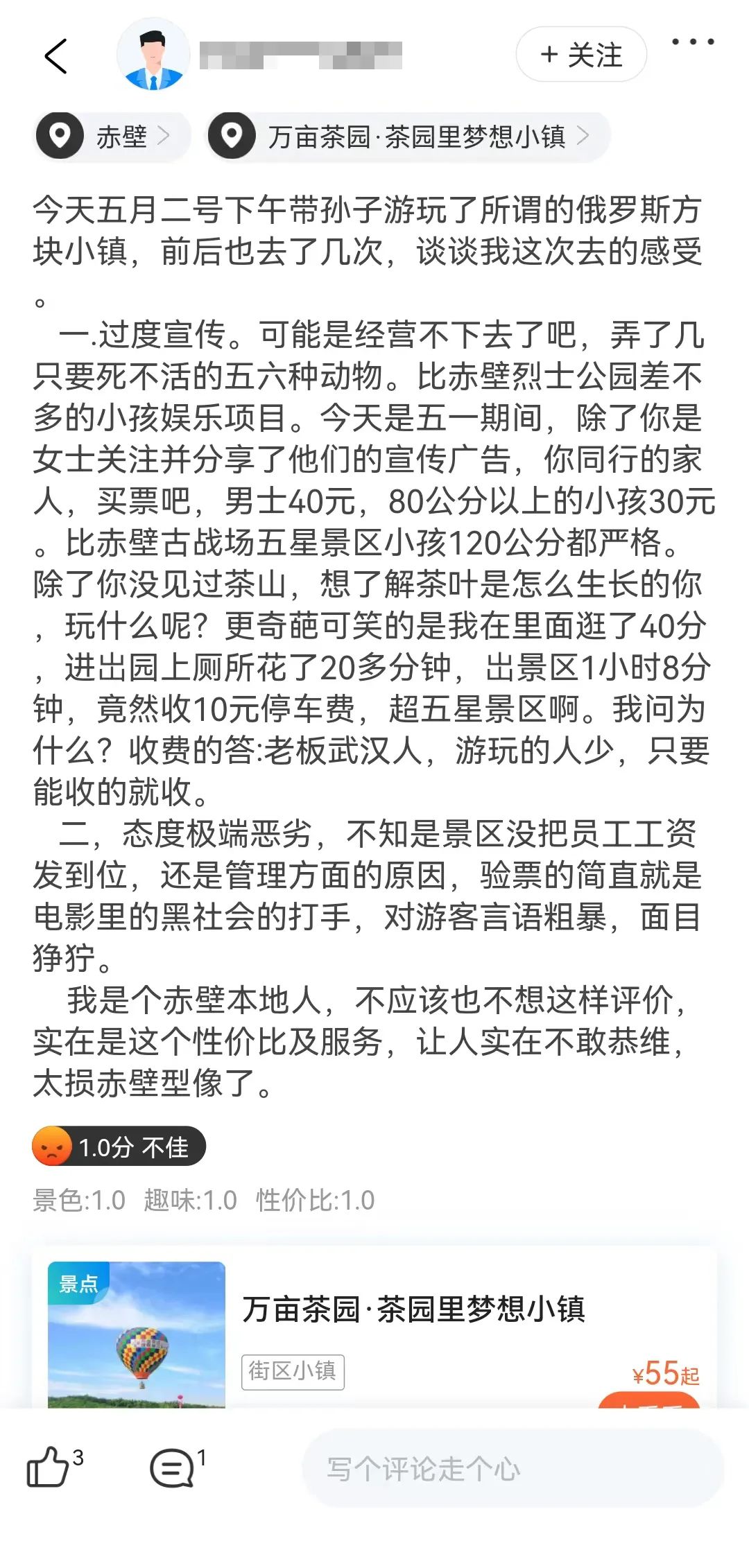Open the author's profile avatar
The width and height of the screenshot is (749, 1568).
(x=153, y=55)
